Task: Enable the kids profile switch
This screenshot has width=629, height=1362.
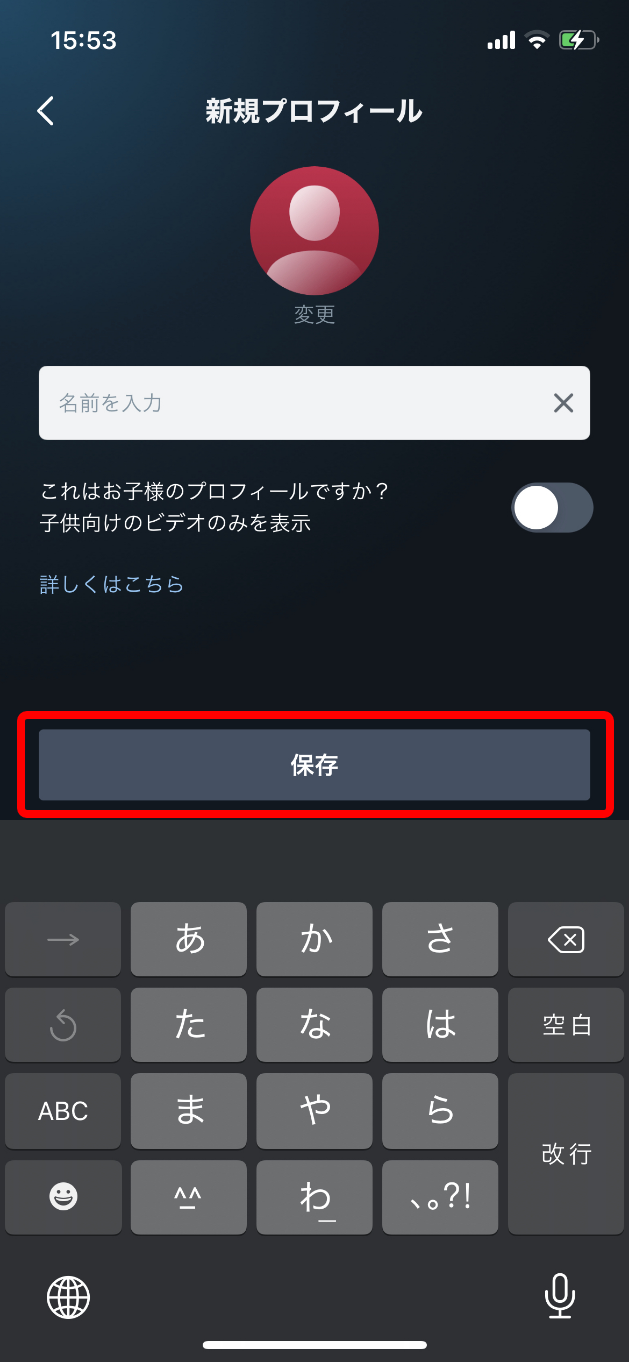Action: coord(552,508)
